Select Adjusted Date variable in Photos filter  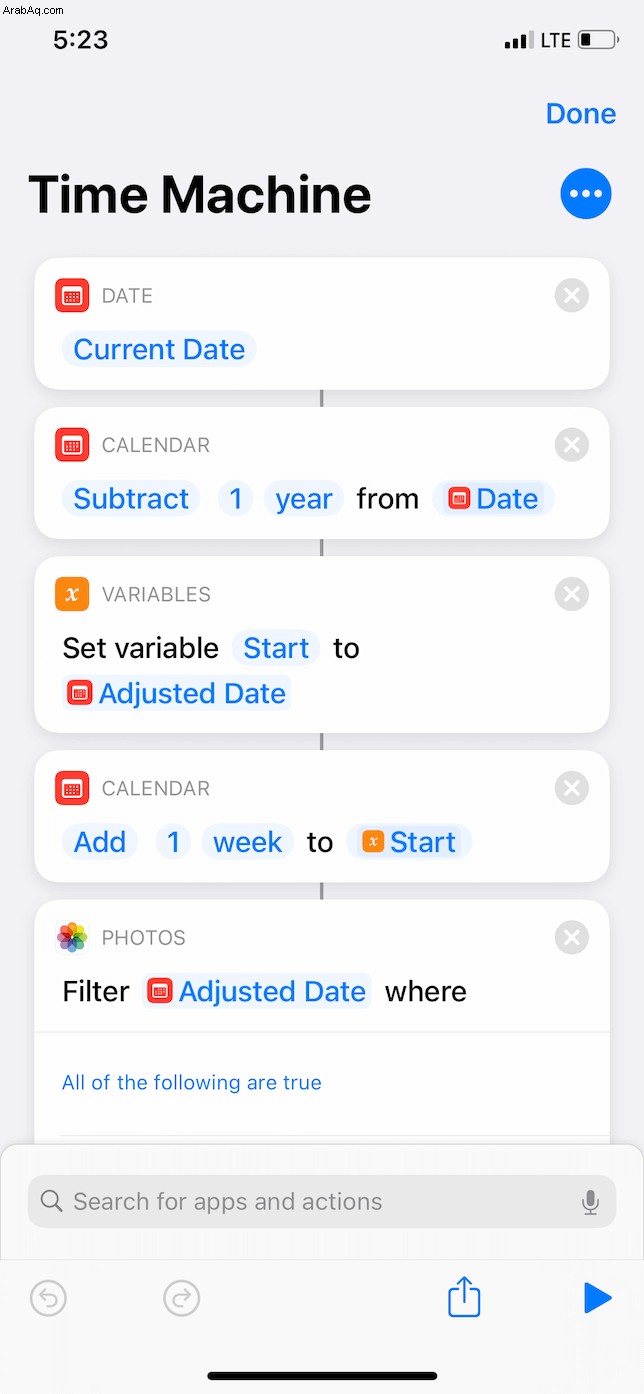tap(257, 991)
